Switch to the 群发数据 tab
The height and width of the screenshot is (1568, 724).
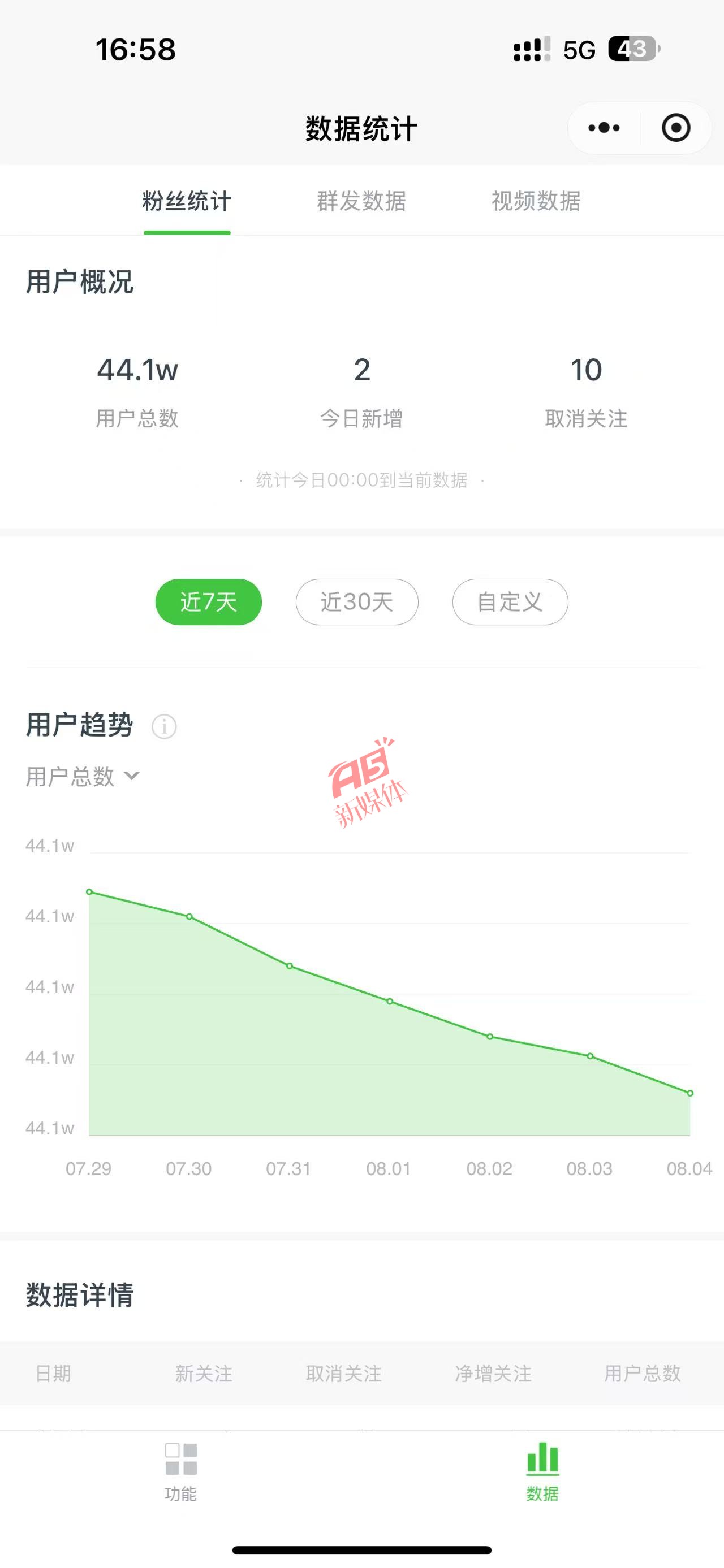tap(361, 201)
